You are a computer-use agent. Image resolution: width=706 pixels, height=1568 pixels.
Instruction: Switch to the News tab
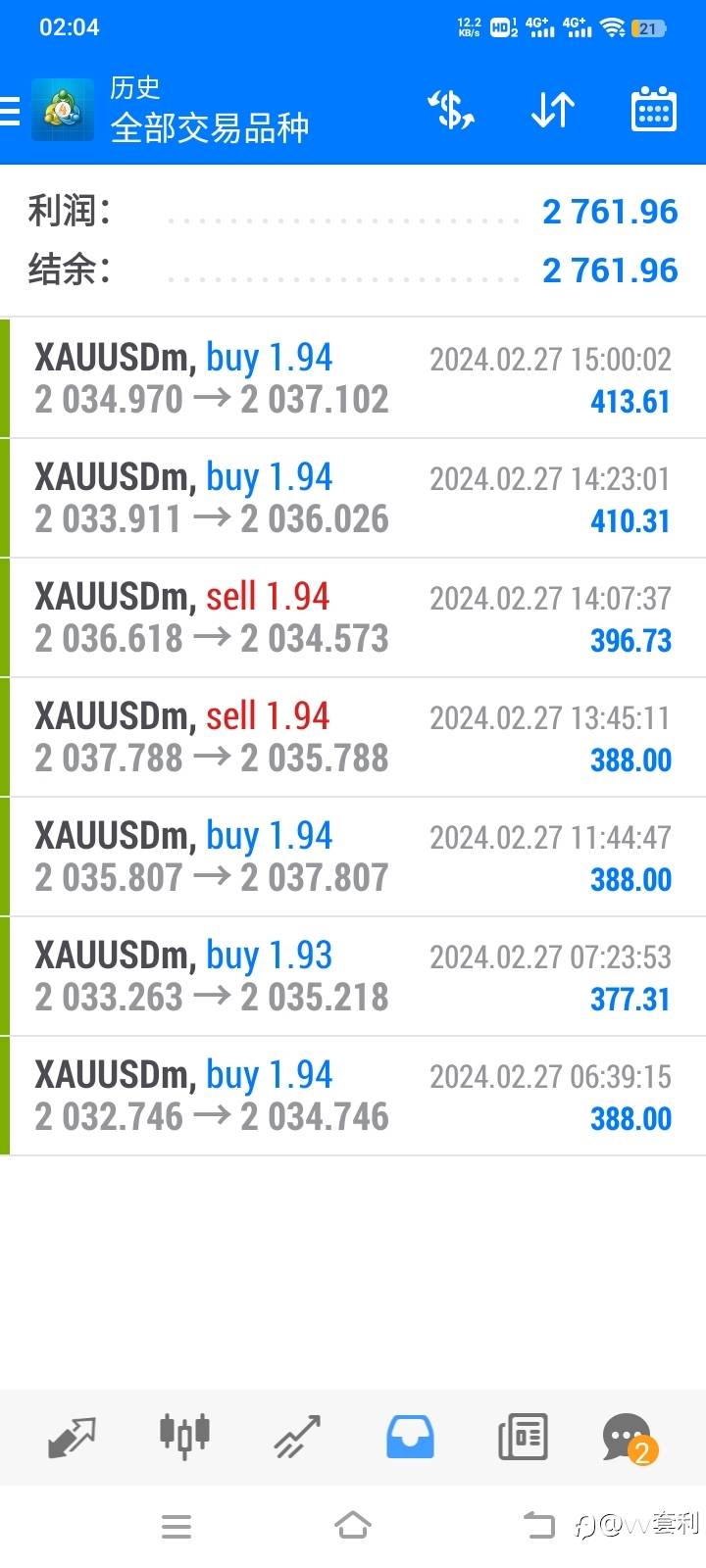pyautogui.click(x=523, y=1437)
